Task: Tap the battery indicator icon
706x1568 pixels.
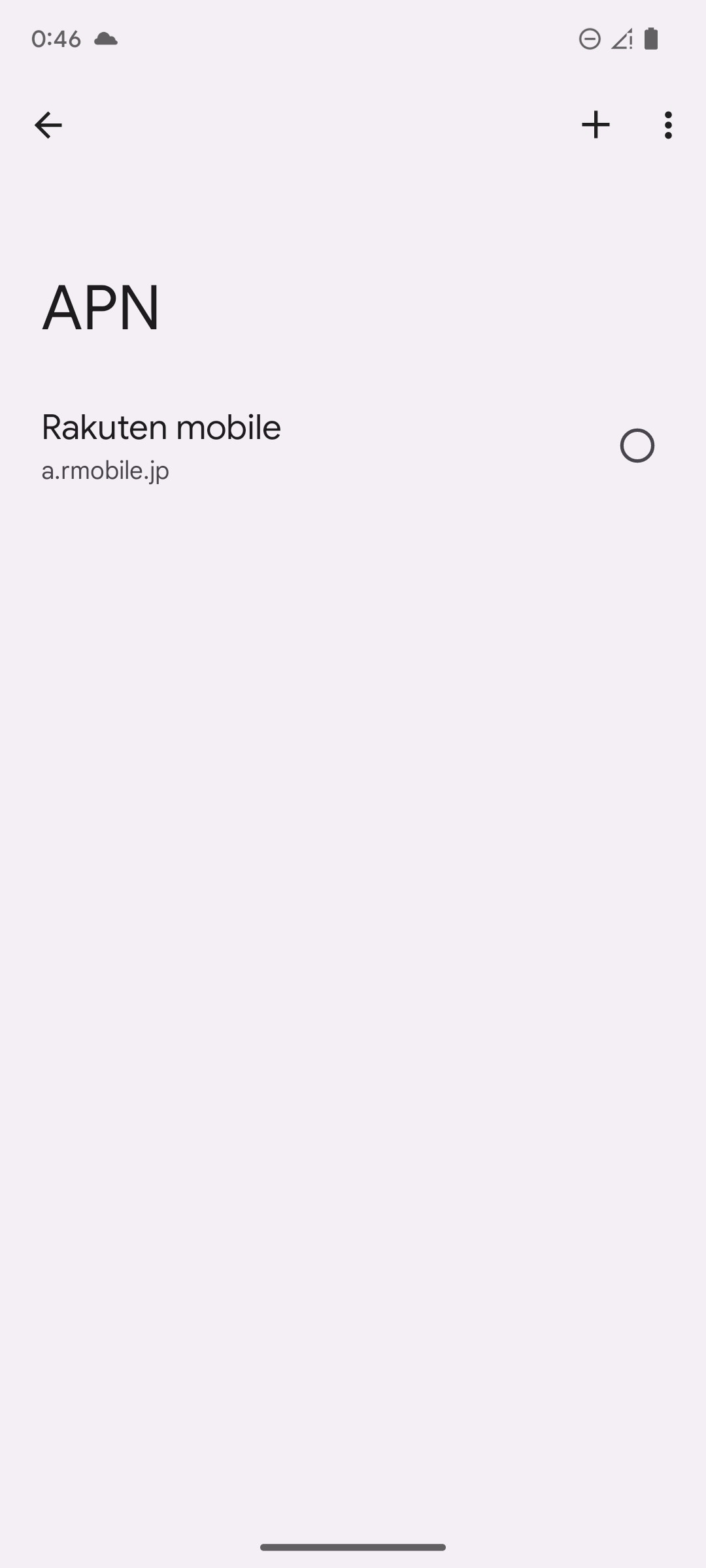Action: click(651, 39)
